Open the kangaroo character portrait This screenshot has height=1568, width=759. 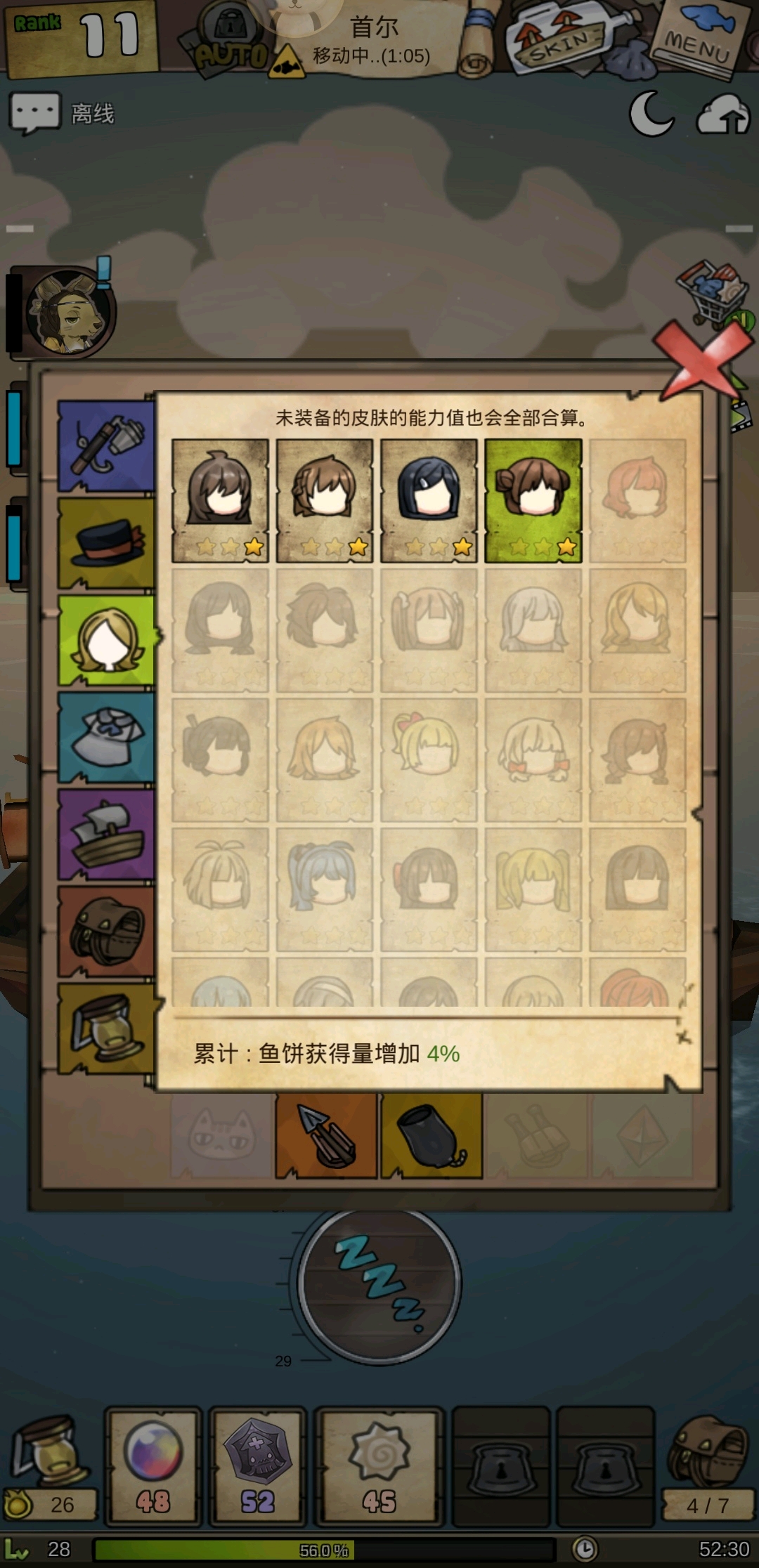tap(69, 313)
